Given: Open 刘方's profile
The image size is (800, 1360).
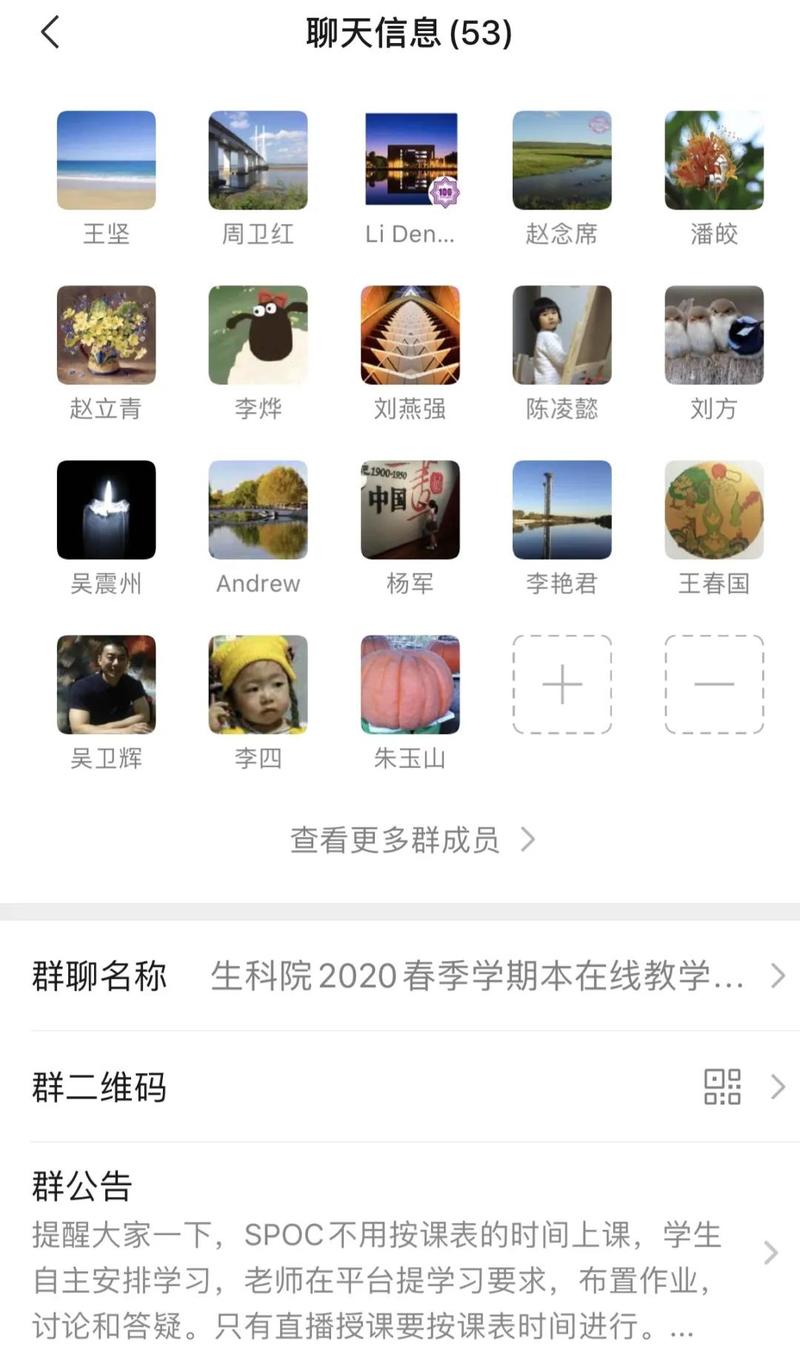Looking at the screenshot, I should coord(714,335).
